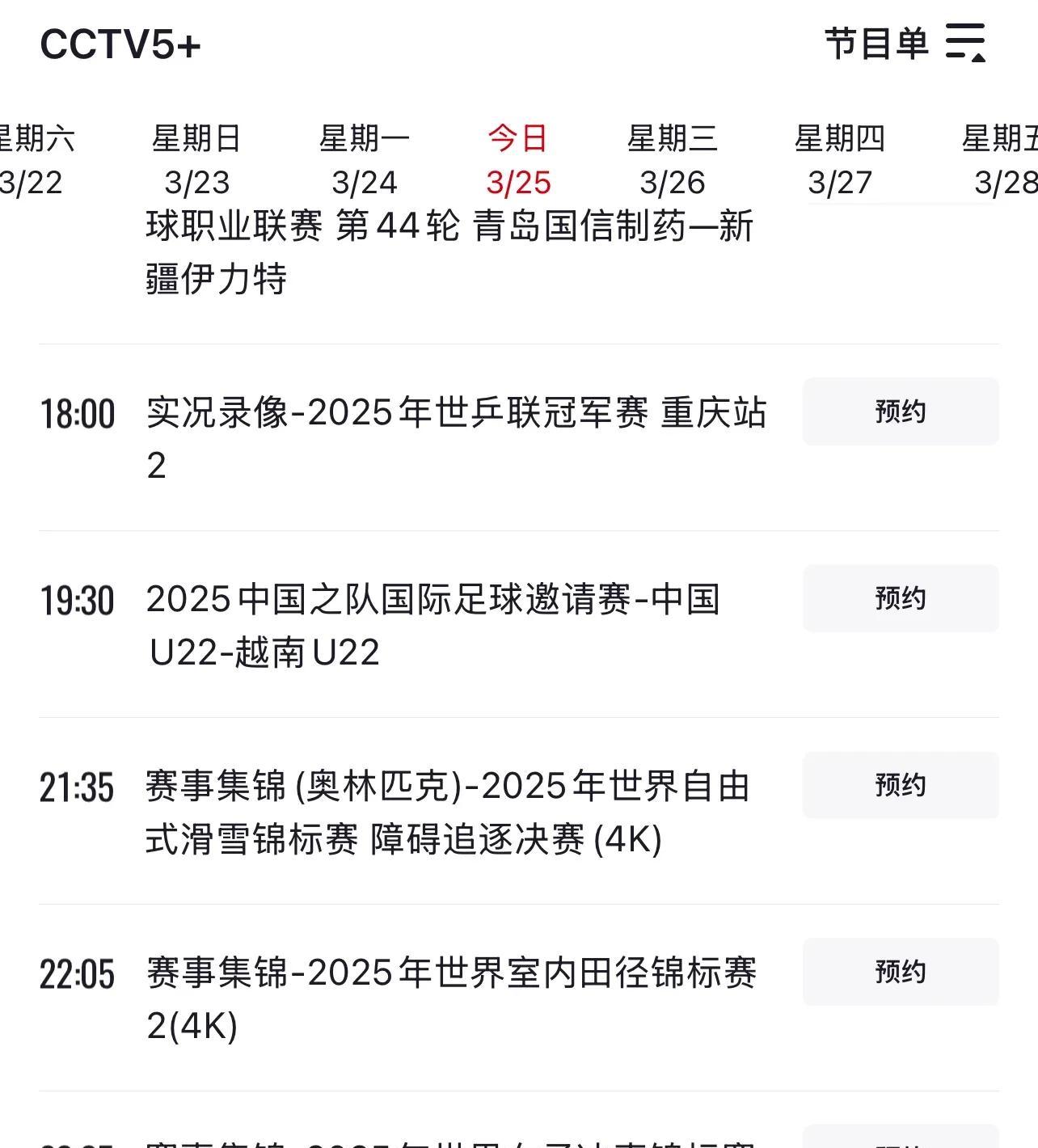Screen dimensions: 1038x1148
Task: Click the CCTV5+ channel title
Action: pyautogui.click(x=120, y=44)
